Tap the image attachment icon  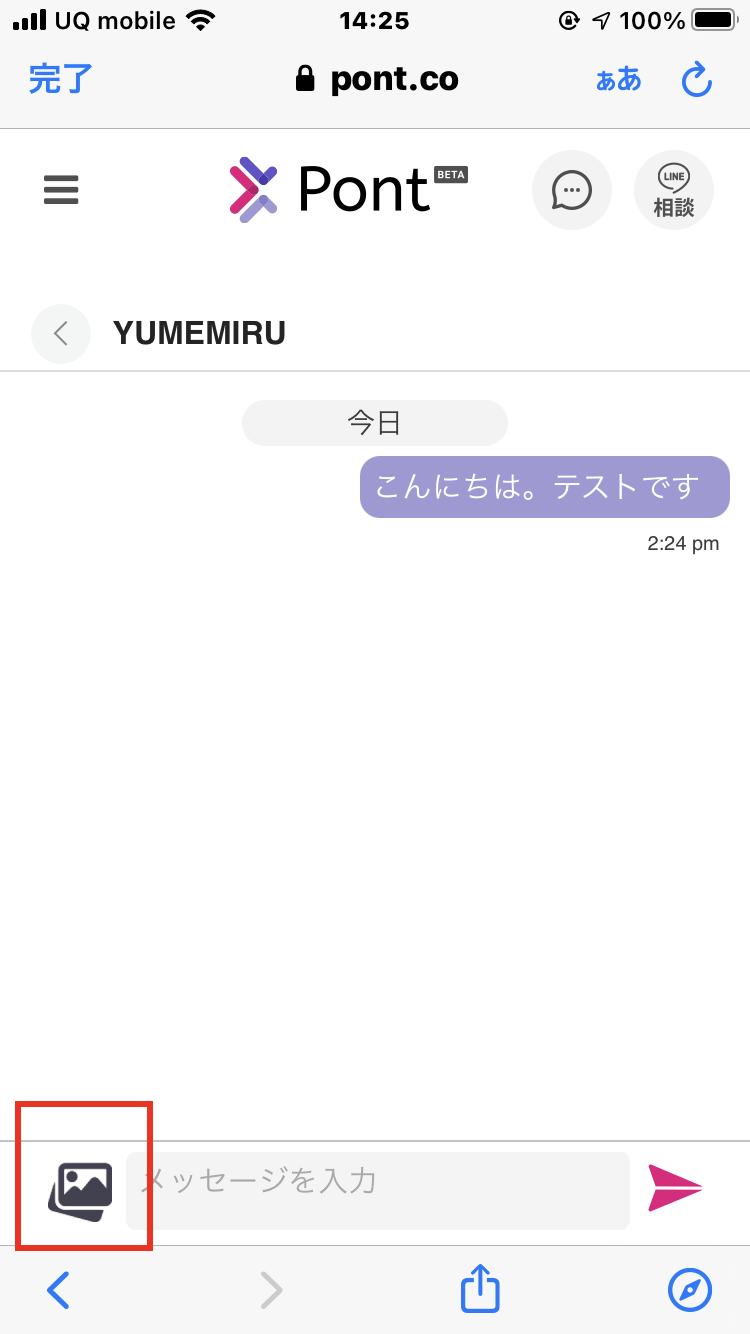[80, 1190]
